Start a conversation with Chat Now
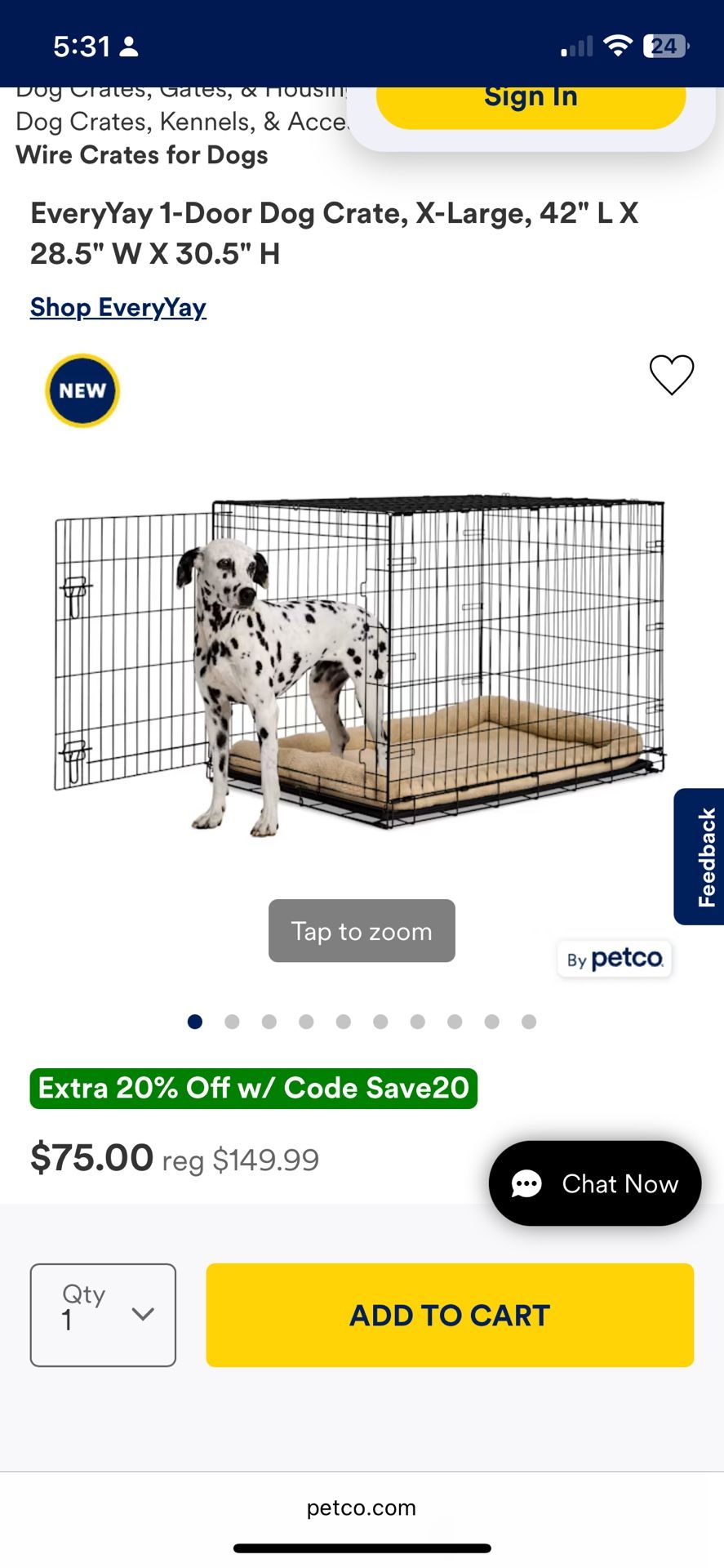This screenshot has height=1568, width=724. pos(595,1183)
